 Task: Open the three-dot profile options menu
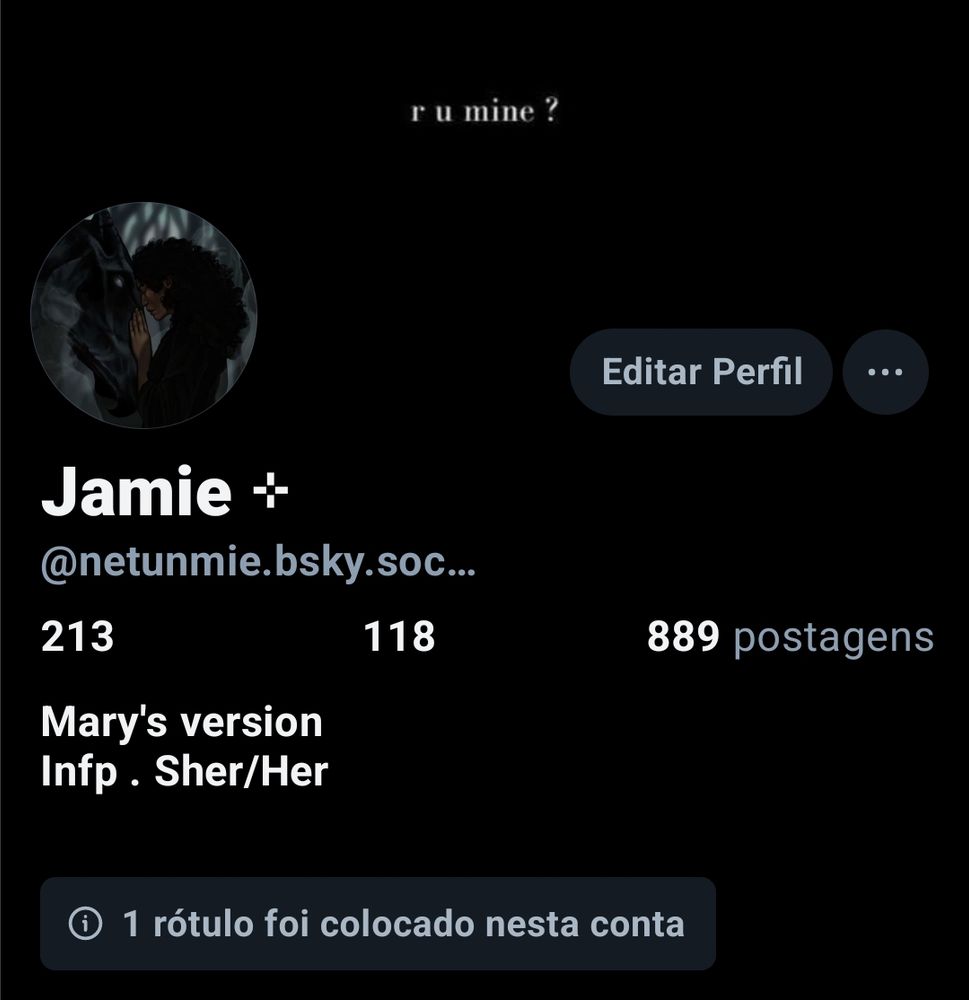(885, 372)
